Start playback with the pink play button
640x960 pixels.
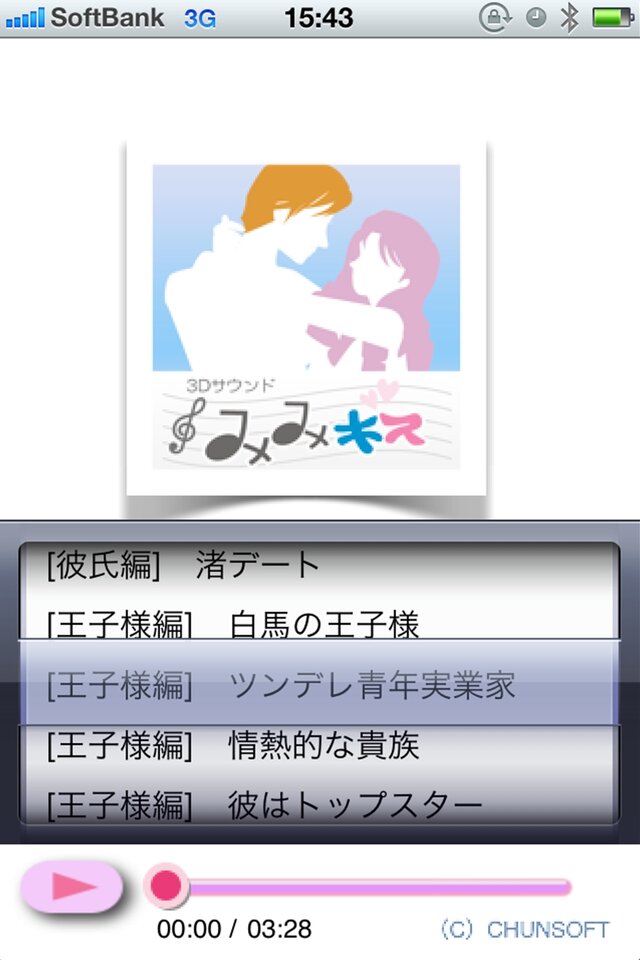click(x=72, y=886)
